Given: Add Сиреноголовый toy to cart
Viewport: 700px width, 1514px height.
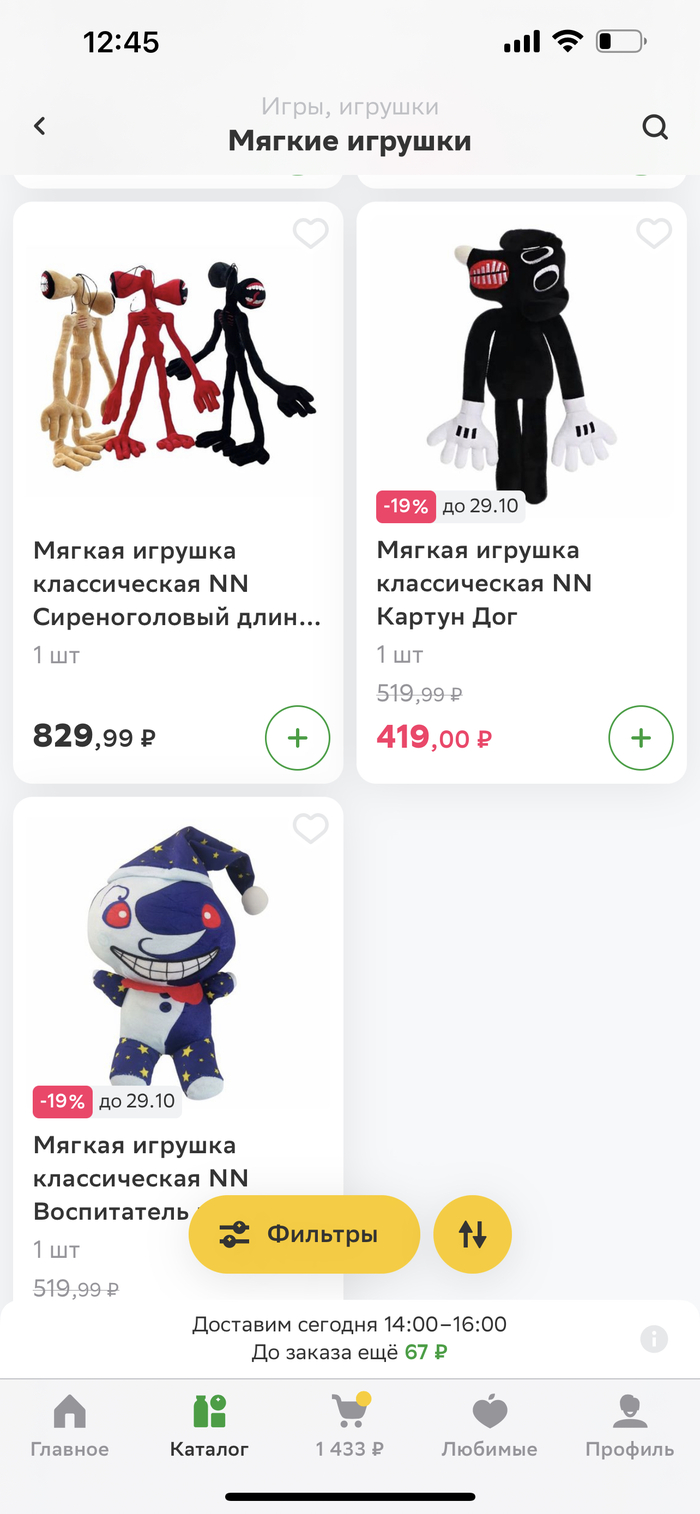Looking at the screenshot, I should point(297,738).
